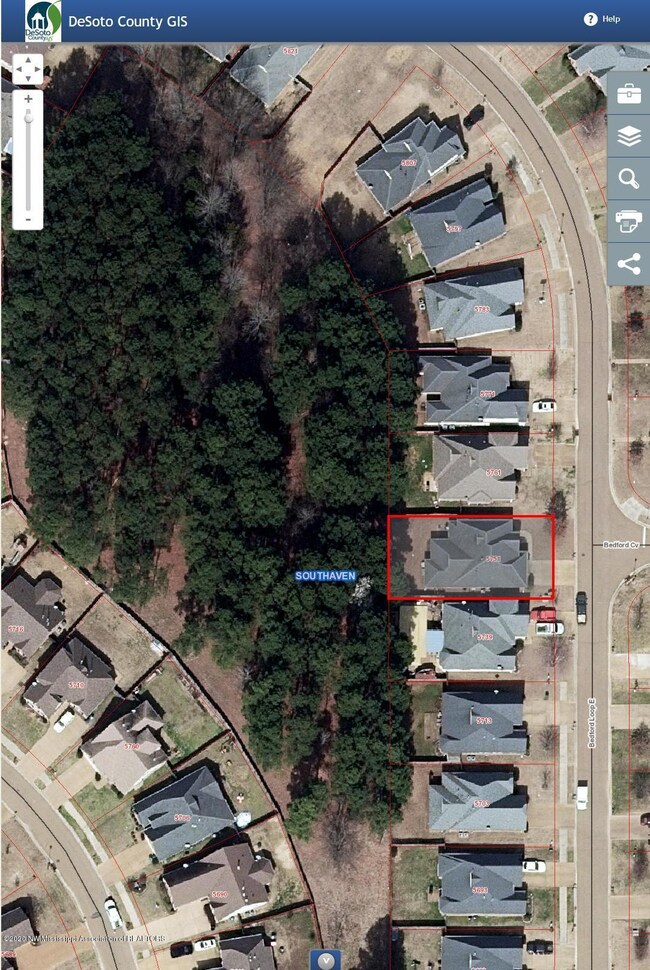Open the search magnifier tool
The height and width of the screenshot is (970, 650).
point(629,179)
